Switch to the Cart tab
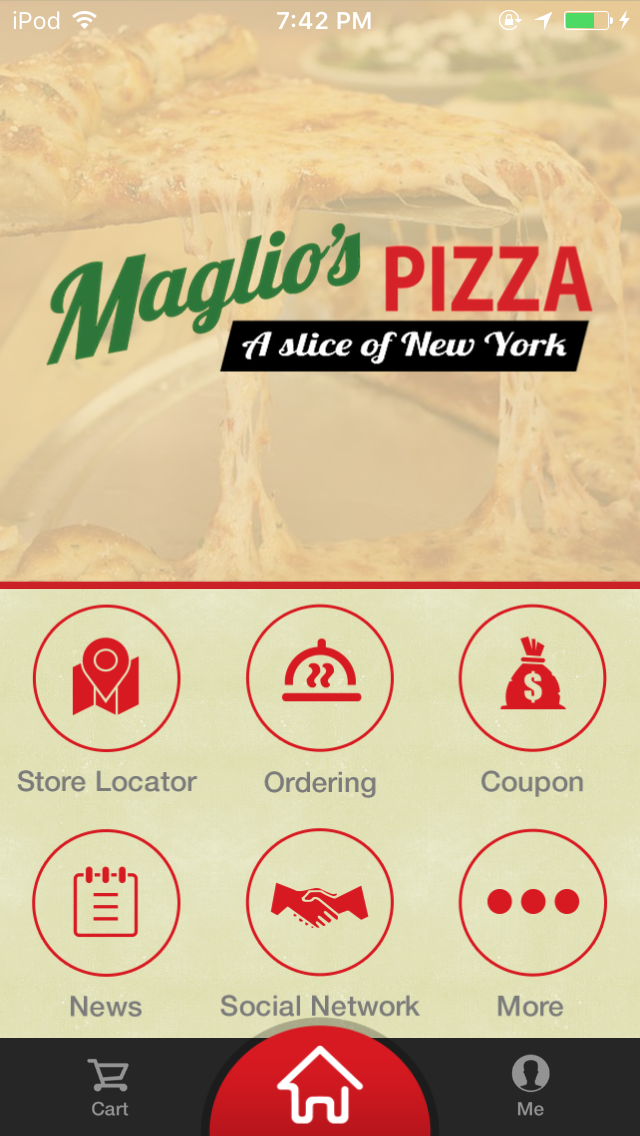 coord(109,1087)
